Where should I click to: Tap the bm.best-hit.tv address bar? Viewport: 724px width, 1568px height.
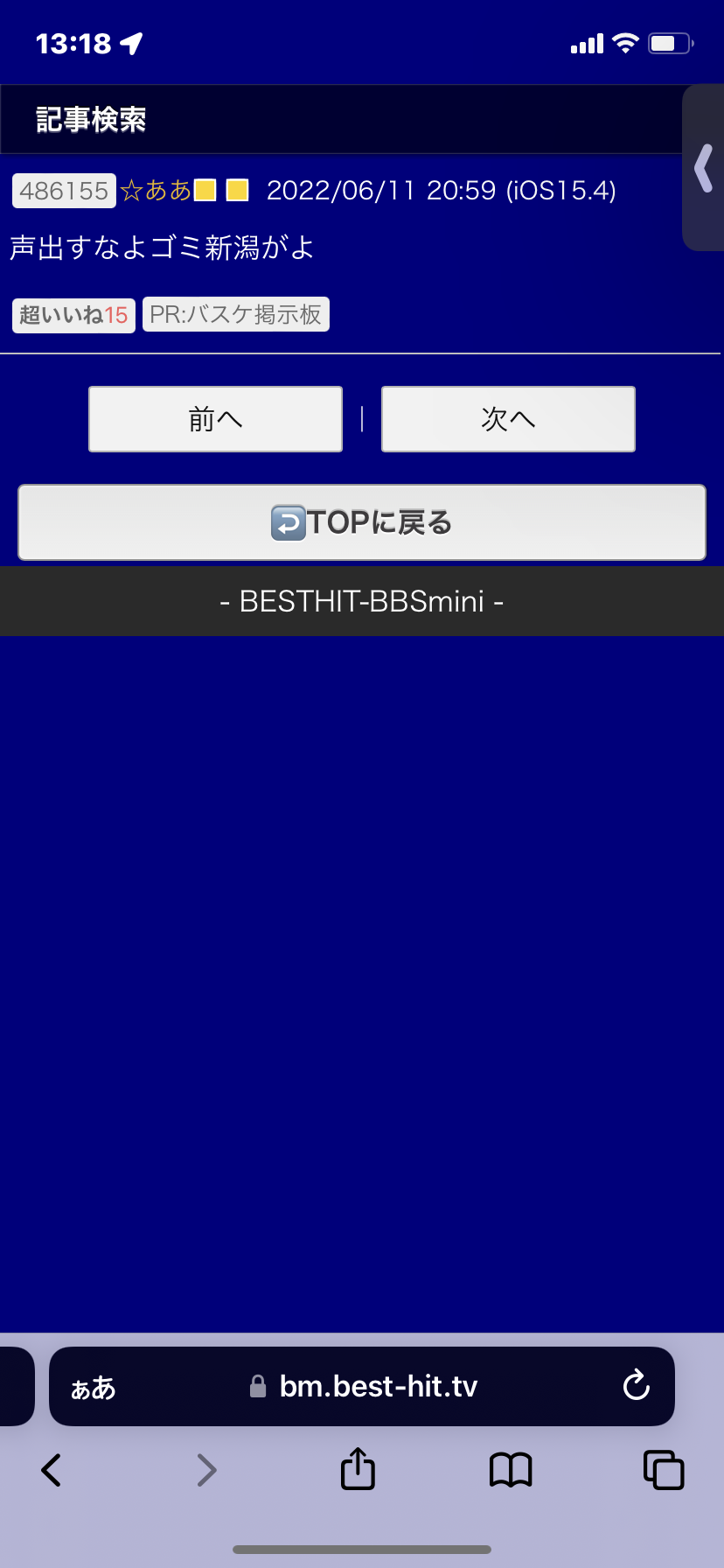pyautogui.click(x=378, y=1387)
